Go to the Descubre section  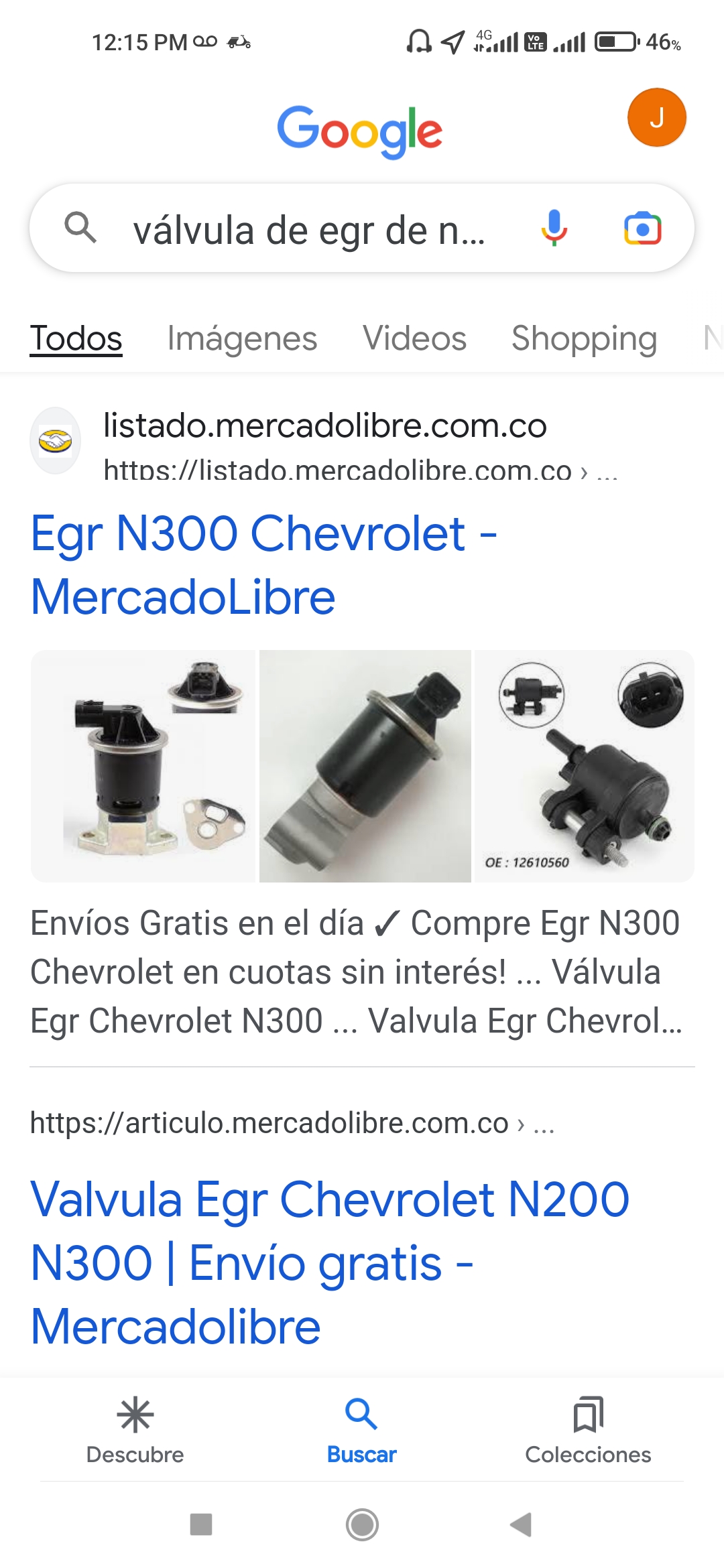pyautogui.click(x=135, y=1430)
